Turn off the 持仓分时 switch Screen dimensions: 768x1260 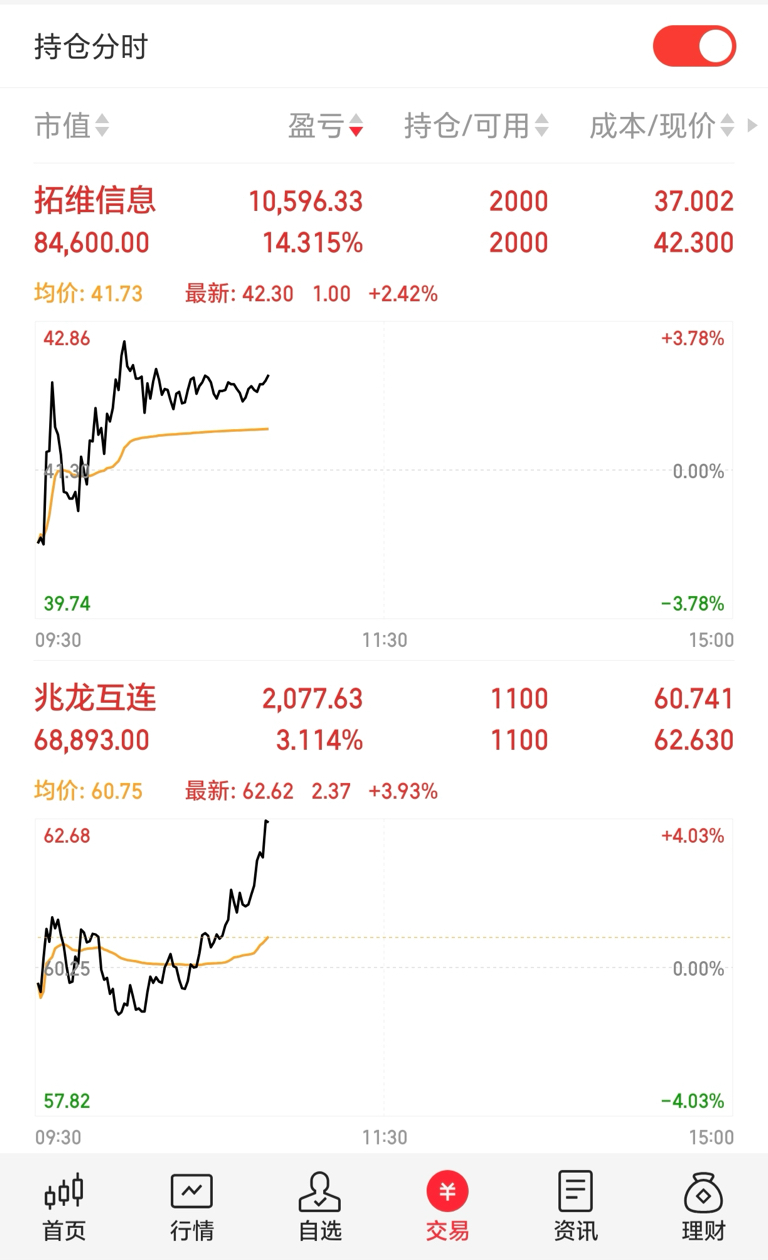(694, 46)
